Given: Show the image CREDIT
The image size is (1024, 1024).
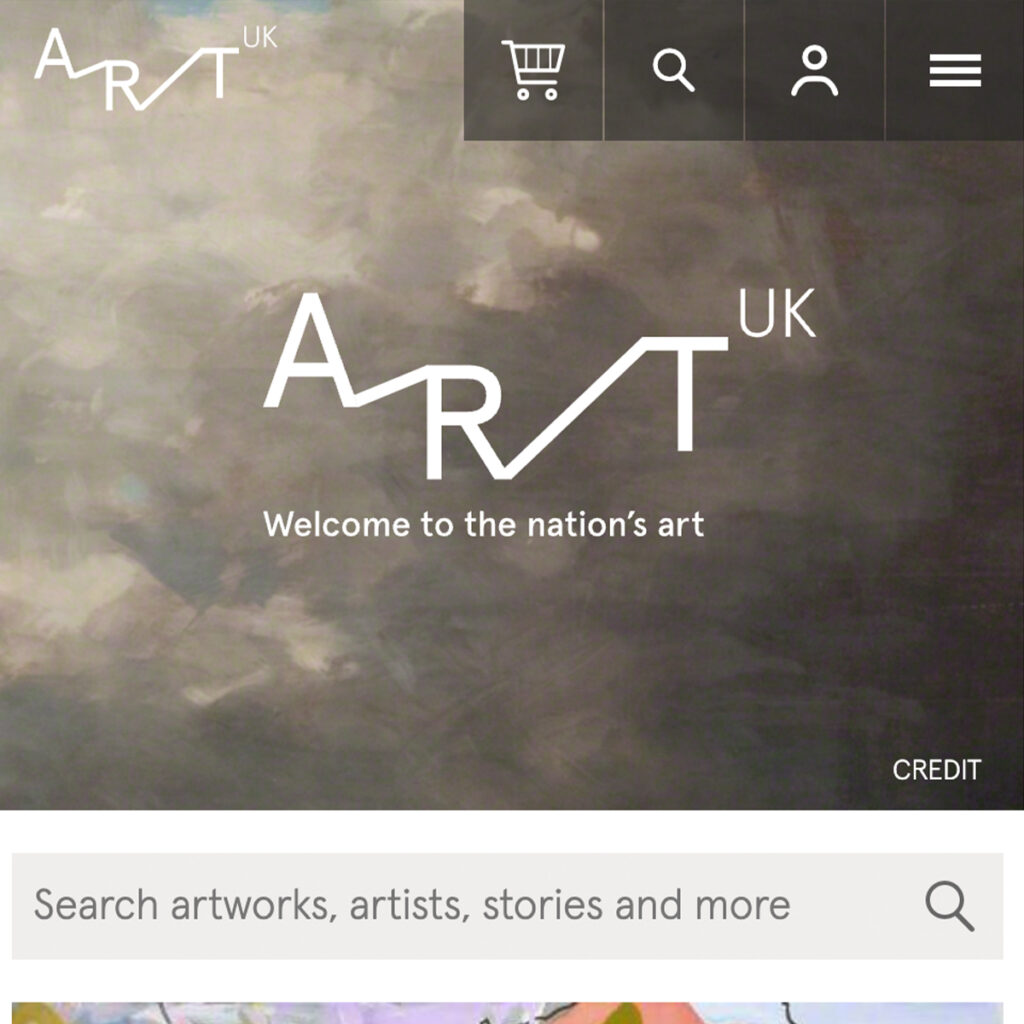Looking at the screenshot, I should click(937, 770).
